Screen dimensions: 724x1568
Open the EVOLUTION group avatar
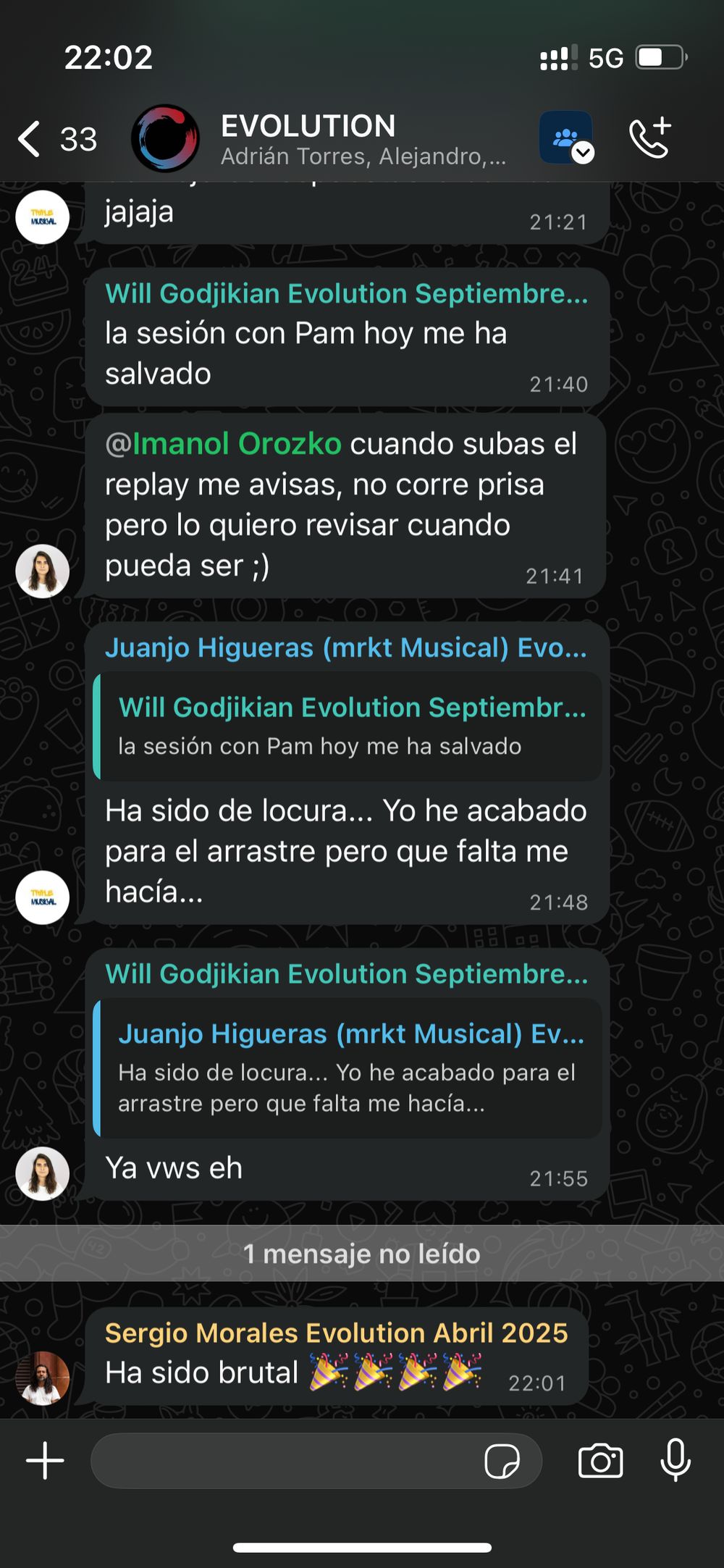pyautogui.click(x=165, y=138)
